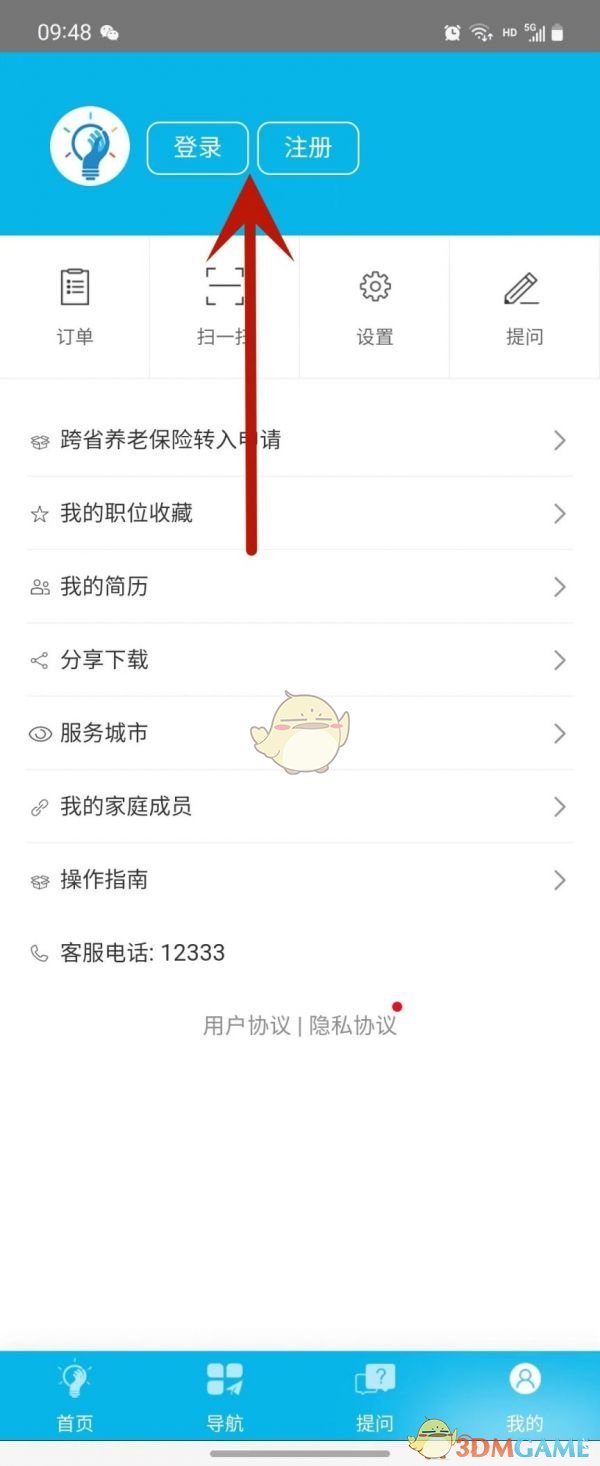Choose 服务城市
Screen dimensions: 600x1466
300,733
